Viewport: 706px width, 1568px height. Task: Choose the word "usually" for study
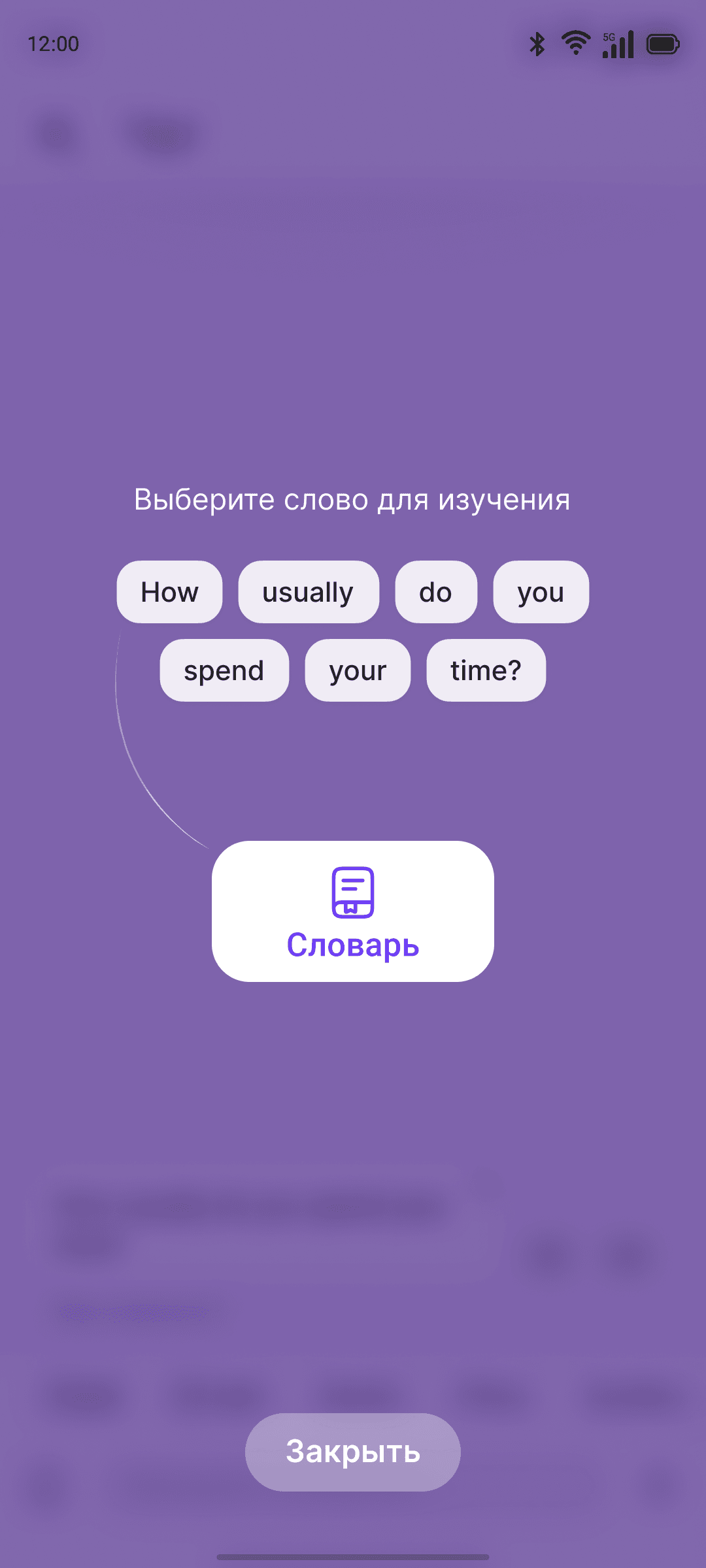[309, 592]
